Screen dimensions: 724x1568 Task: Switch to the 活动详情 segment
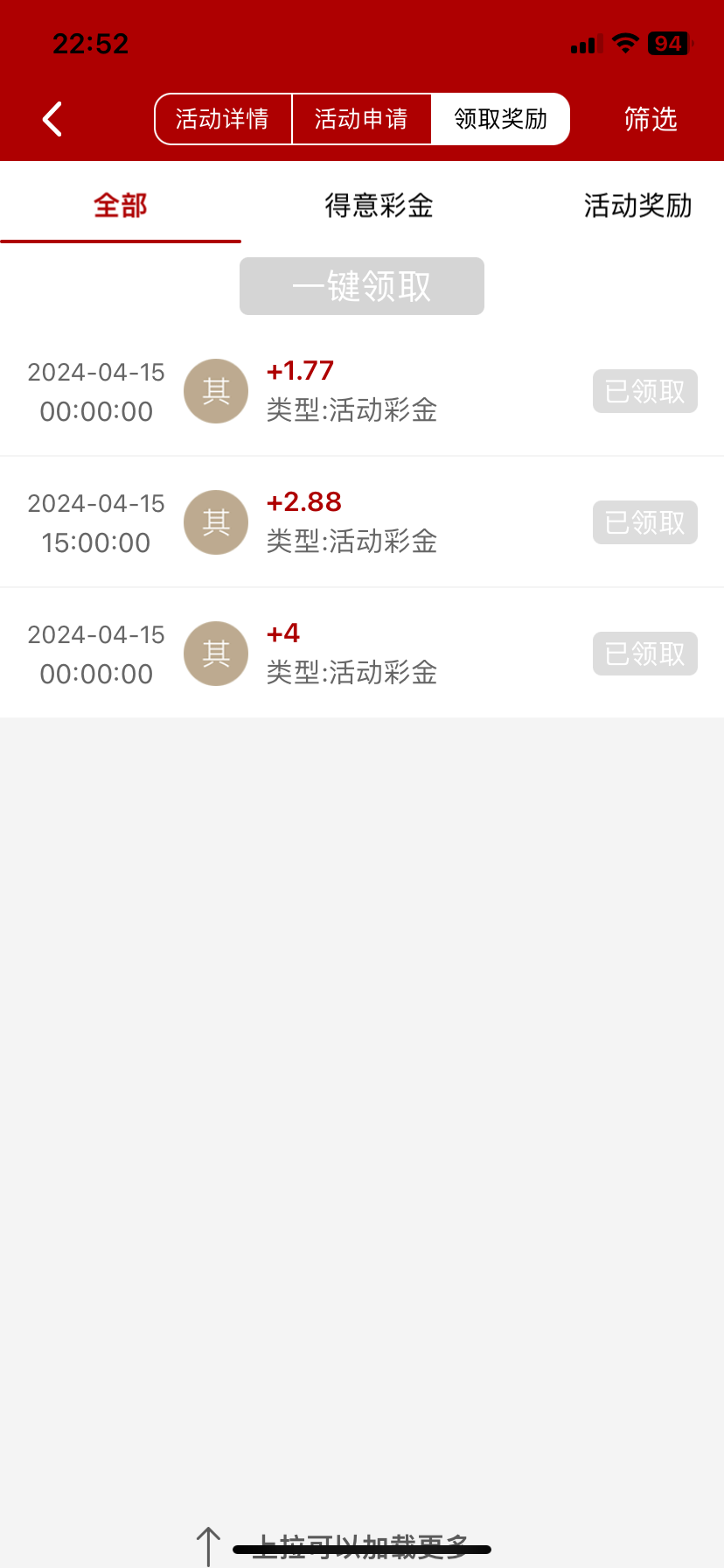tap(222, 119)
